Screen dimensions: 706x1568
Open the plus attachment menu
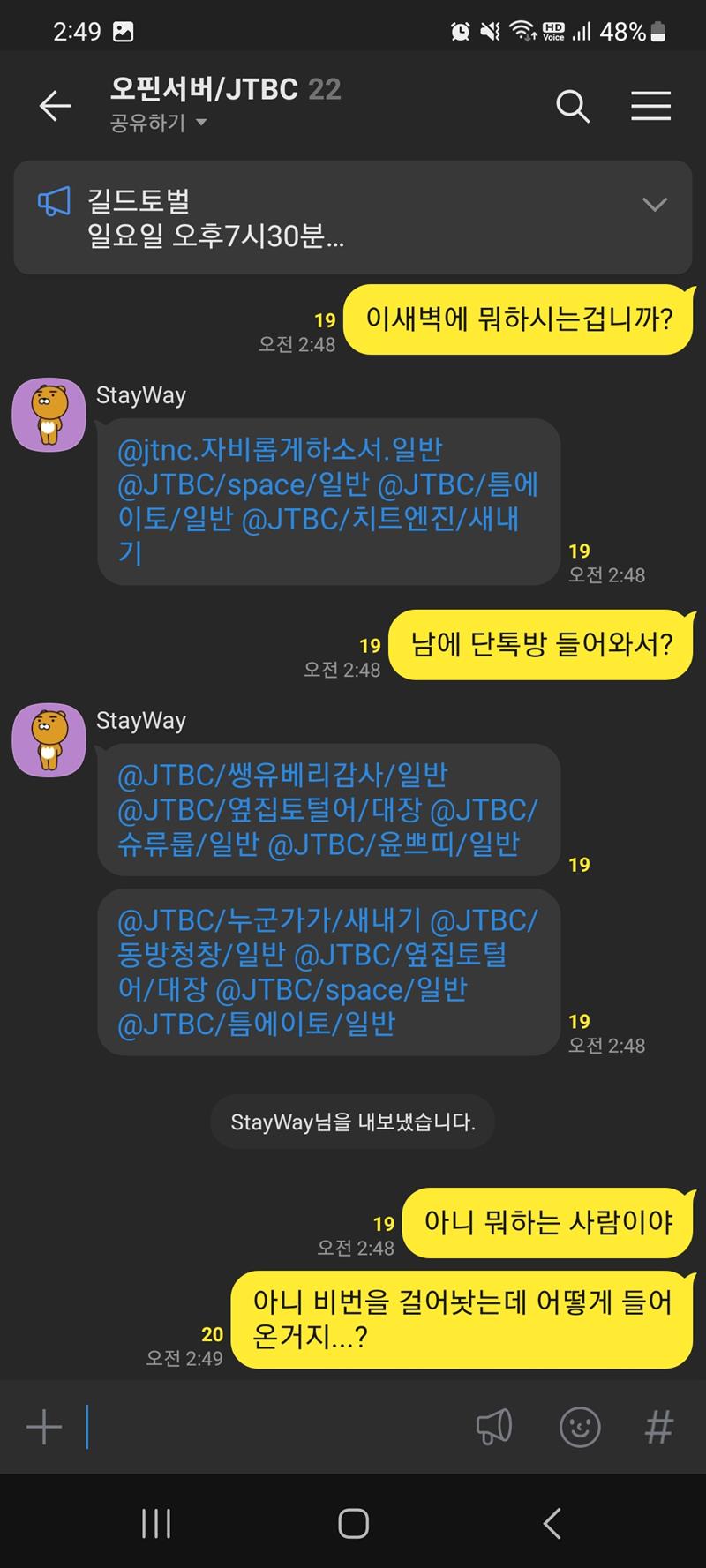tap(44, 1427)
